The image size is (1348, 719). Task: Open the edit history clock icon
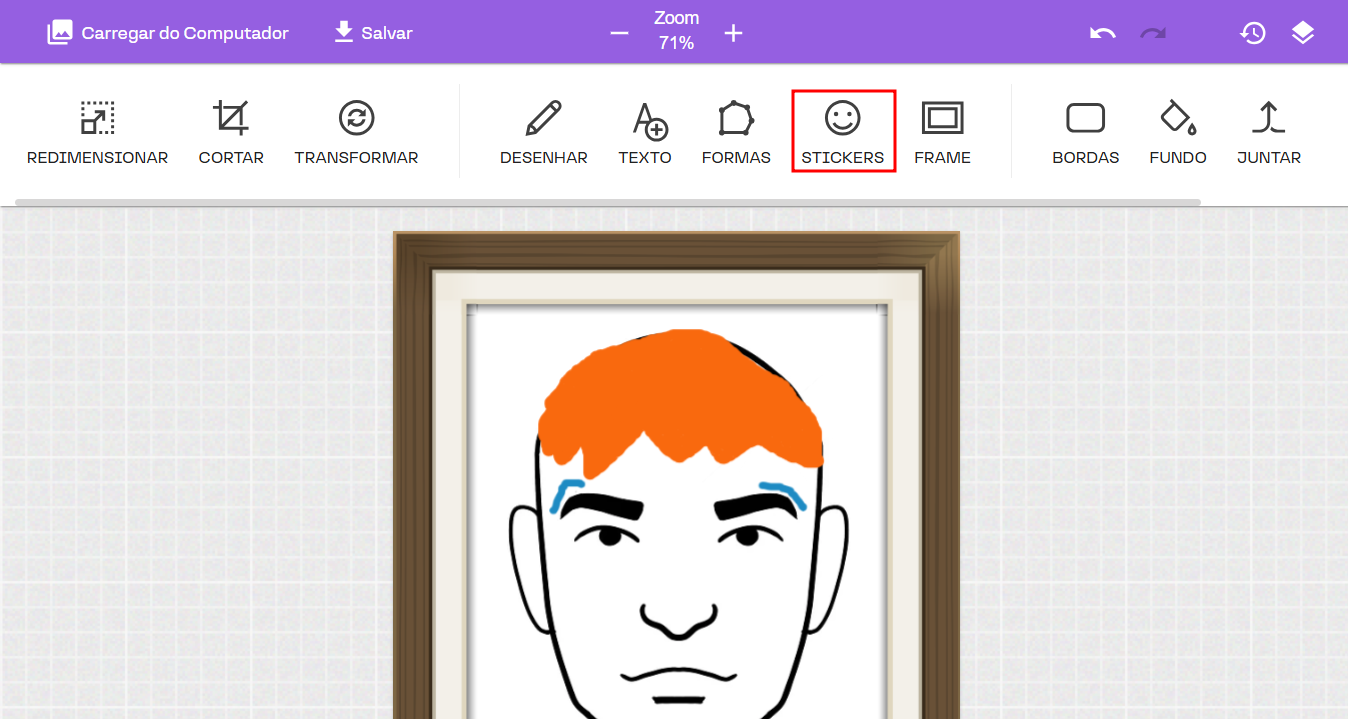pos(1253,33)
